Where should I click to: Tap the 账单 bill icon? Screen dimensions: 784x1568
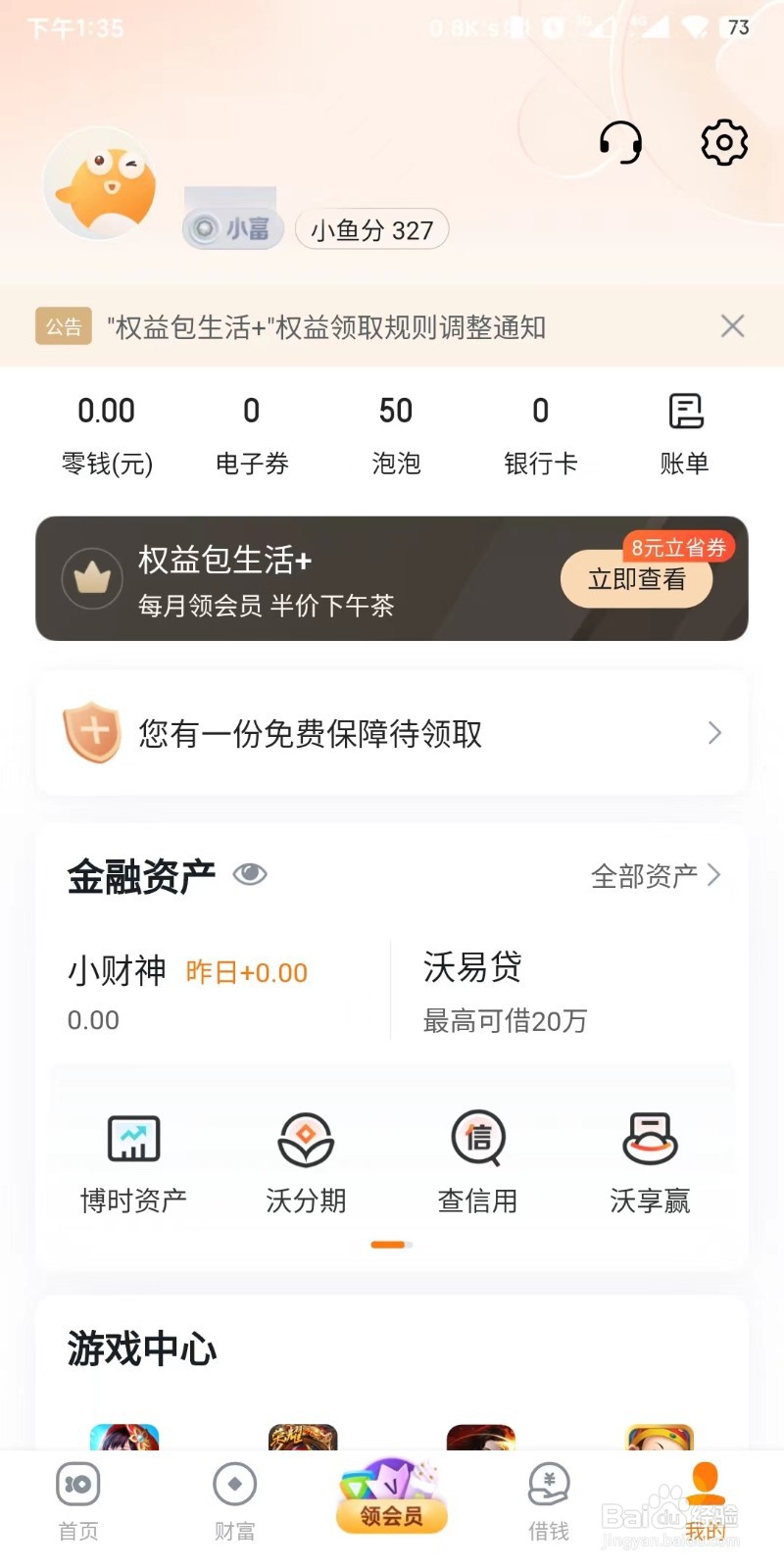click(685, 414)
